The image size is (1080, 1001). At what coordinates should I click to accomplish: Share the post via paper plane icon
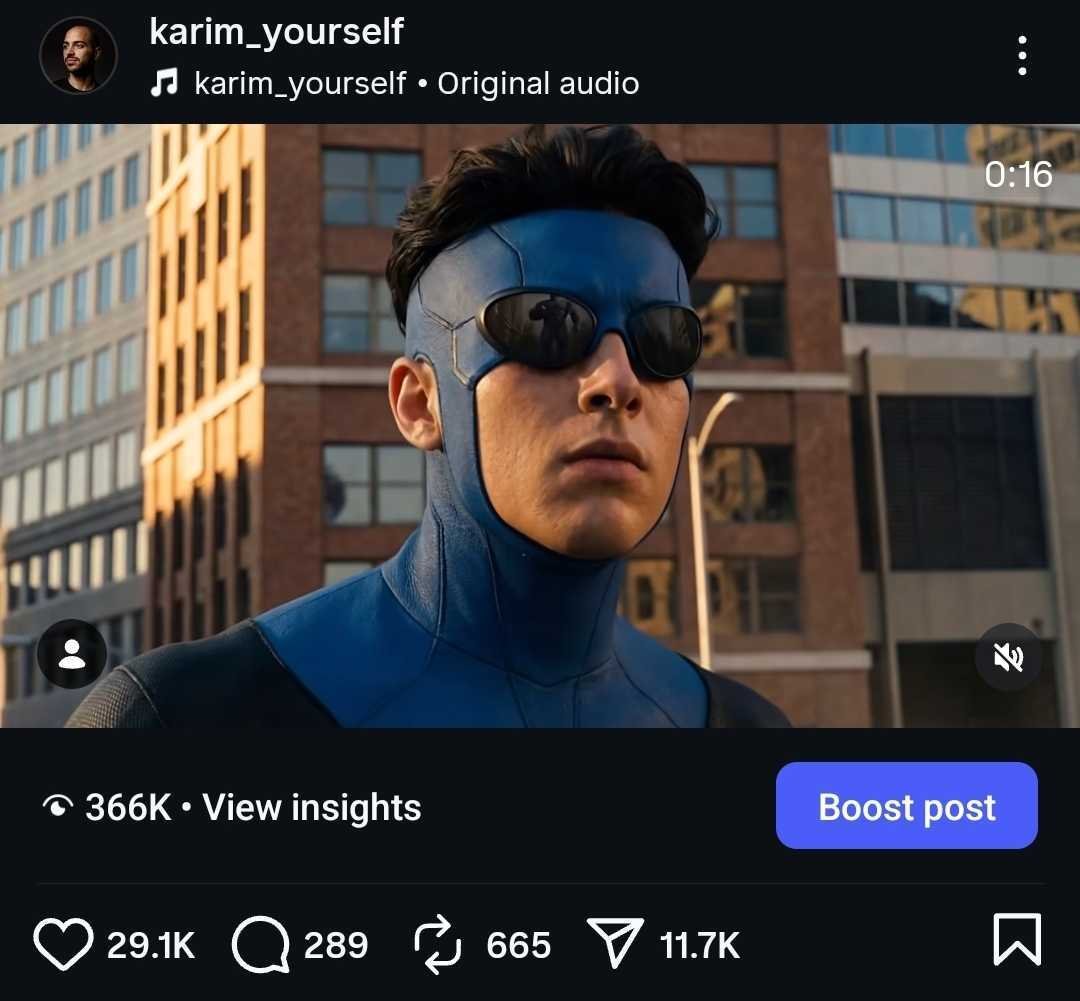click(x=612, y=944)
